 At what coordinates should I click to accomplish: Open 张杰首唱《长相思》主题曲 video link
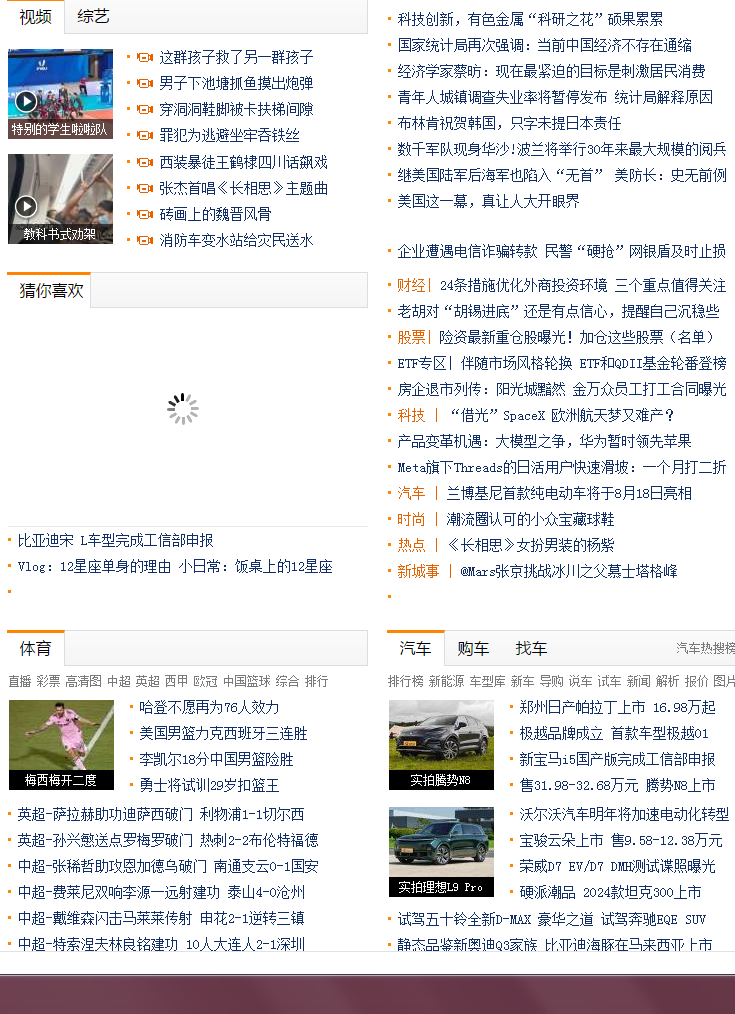[x=243, y=188]
